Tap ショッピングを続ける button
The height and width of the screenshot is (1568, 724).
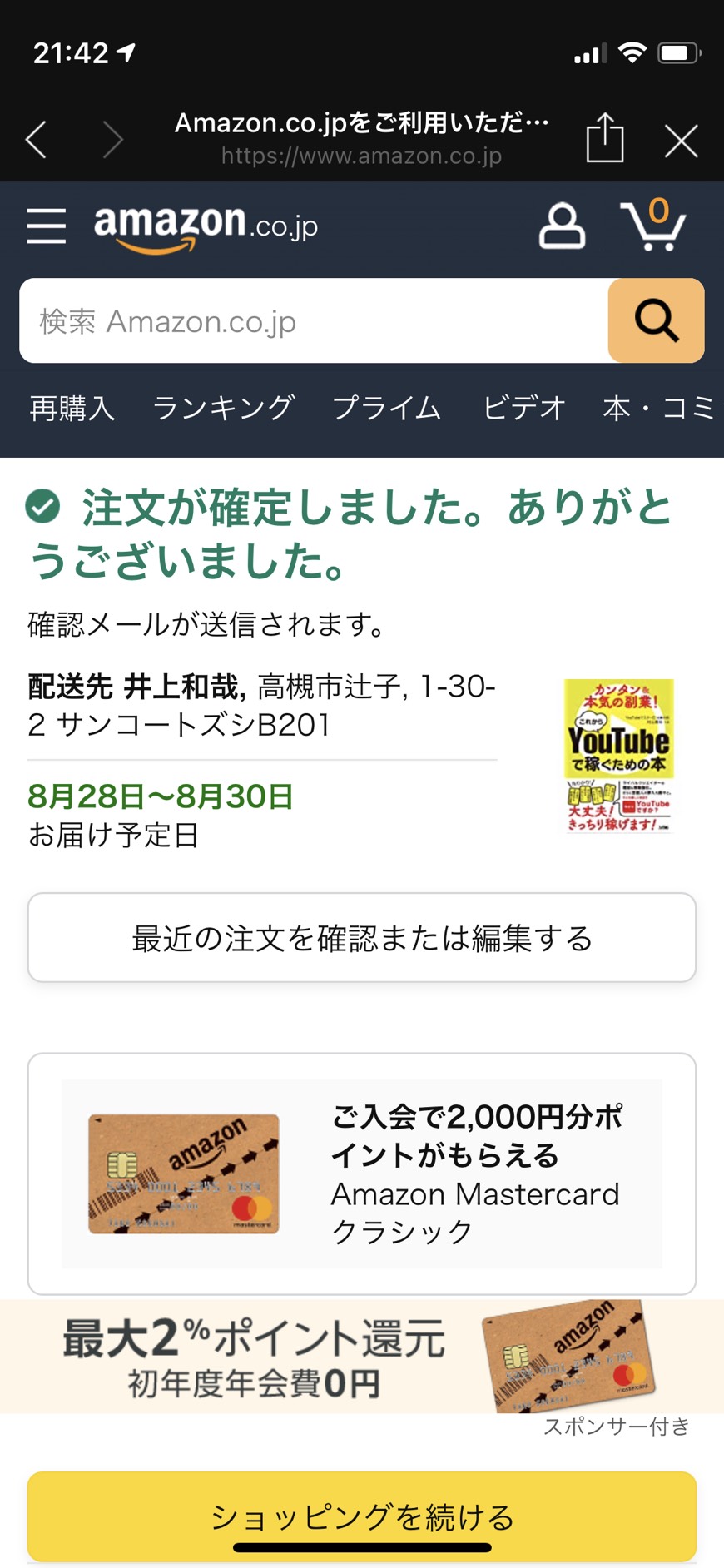362,1516
